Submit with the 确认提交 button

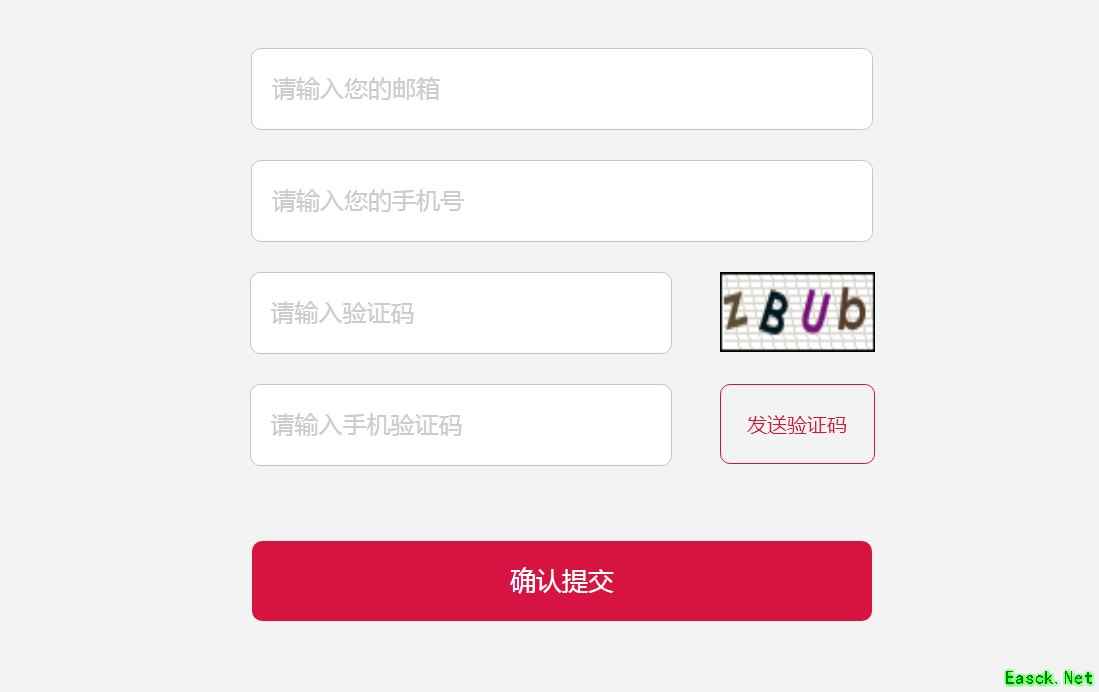(x=561, y=581)
